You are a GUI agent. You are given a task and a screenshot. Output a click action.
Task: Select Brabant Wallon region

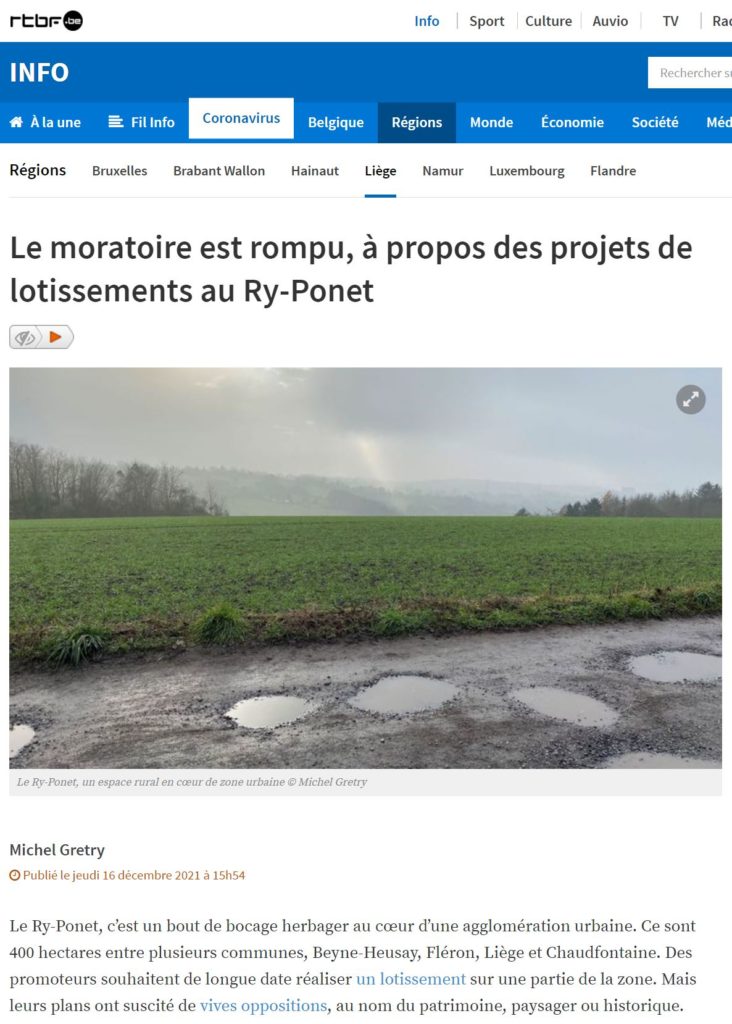click(219, 171)
